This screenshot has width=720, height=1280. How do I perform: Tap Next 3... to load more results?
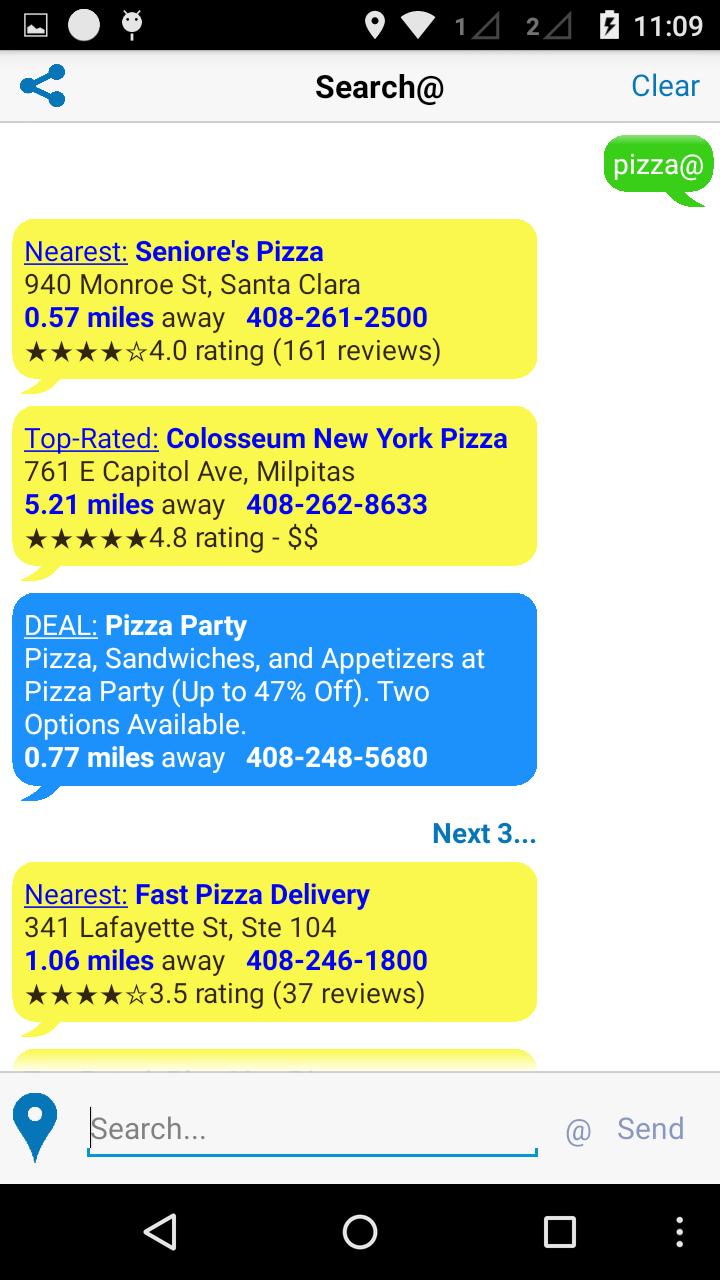click(x=484, y=832)
